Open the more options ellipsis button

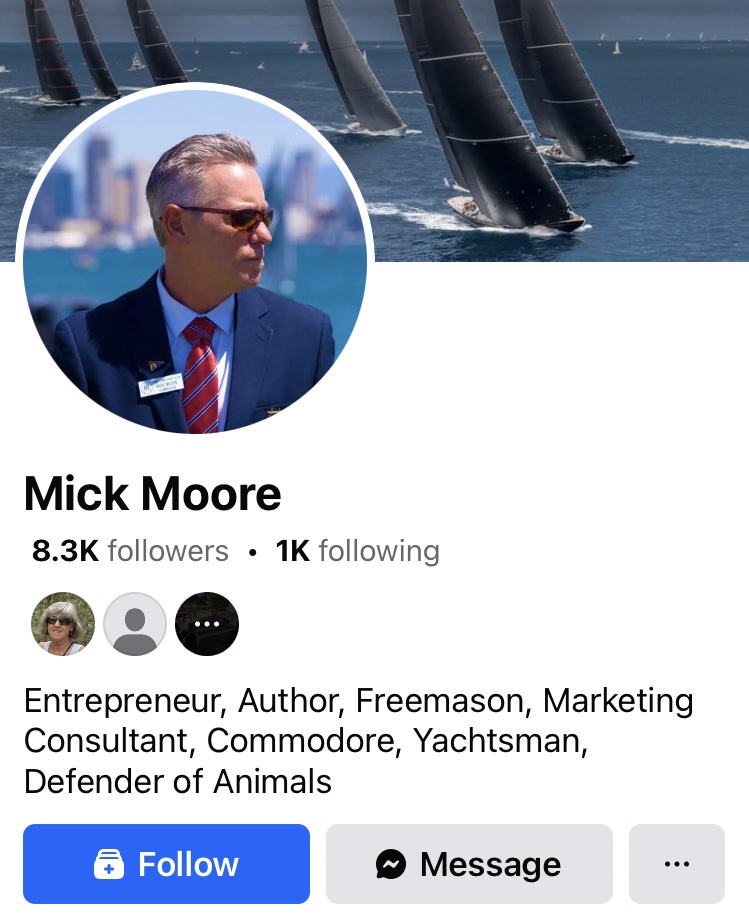click(x=676, y=864)
